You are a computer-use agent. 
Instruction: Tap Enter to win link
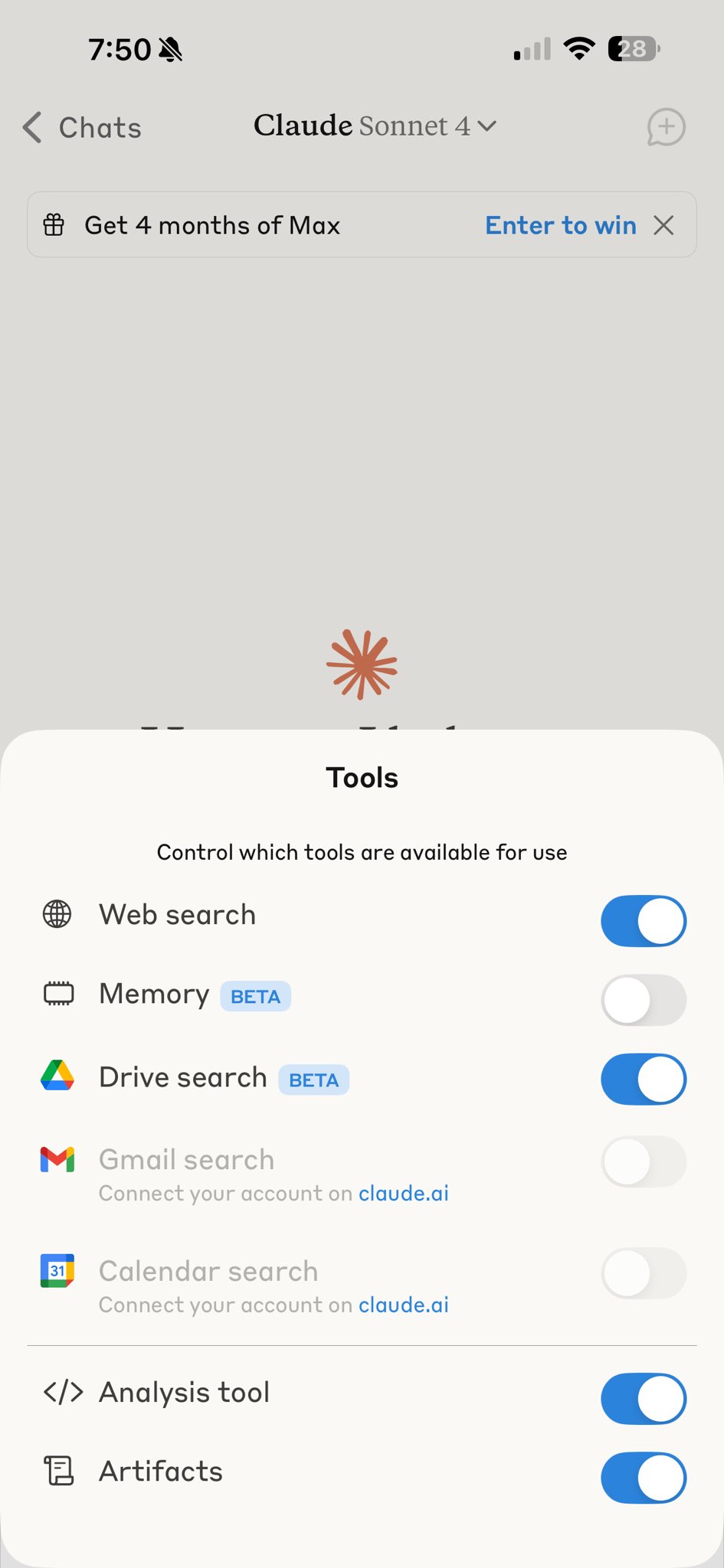(561, 225)
